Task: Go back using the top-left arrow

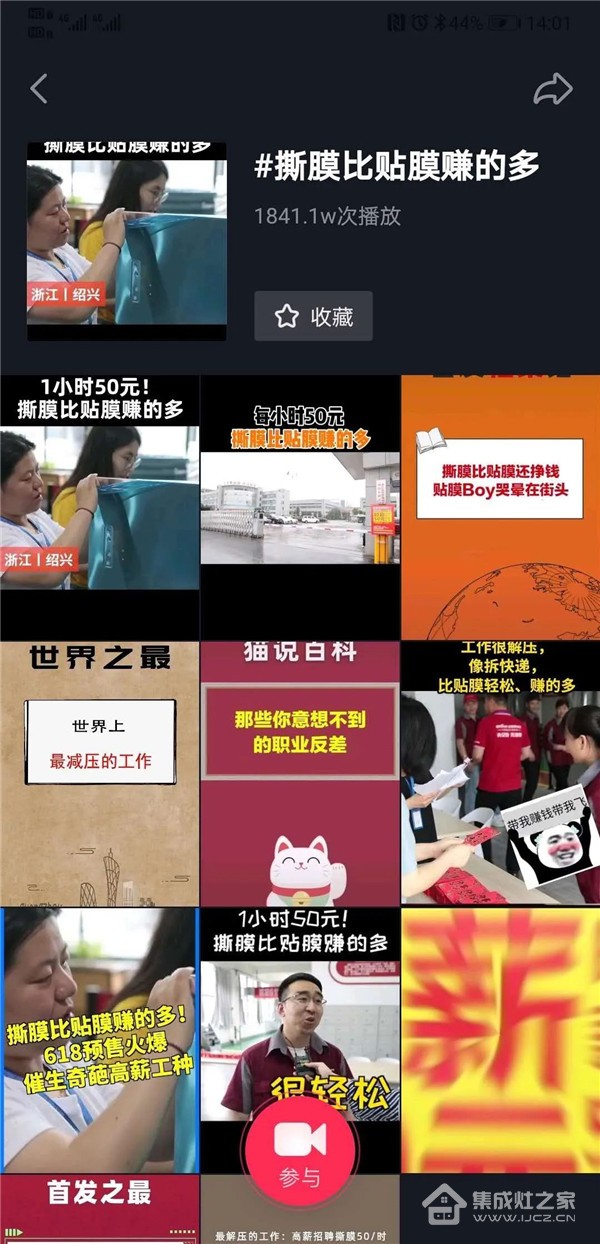Action: click(x=39, y=89)
